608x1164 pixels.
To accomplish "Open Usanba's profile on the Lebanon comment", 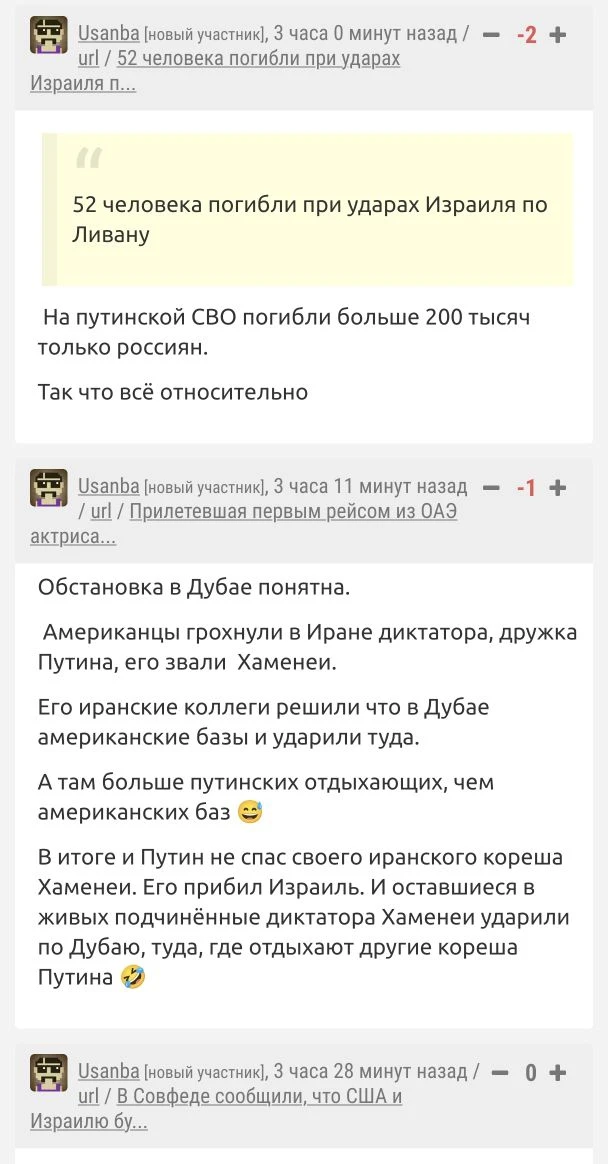I will click(108, 34).
